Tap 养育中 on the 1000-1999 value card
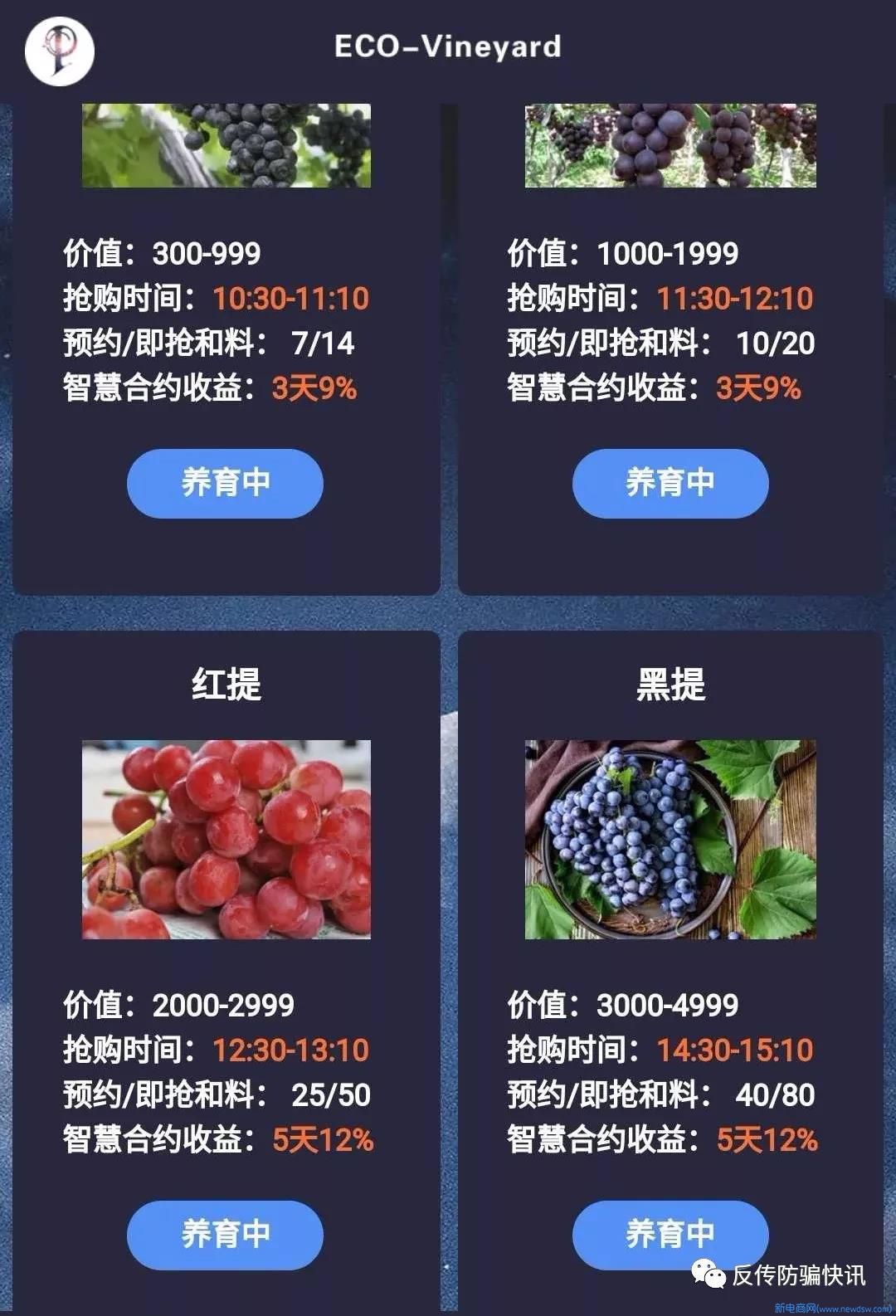The image size is (896, 1316). click(x=670, y=483)
